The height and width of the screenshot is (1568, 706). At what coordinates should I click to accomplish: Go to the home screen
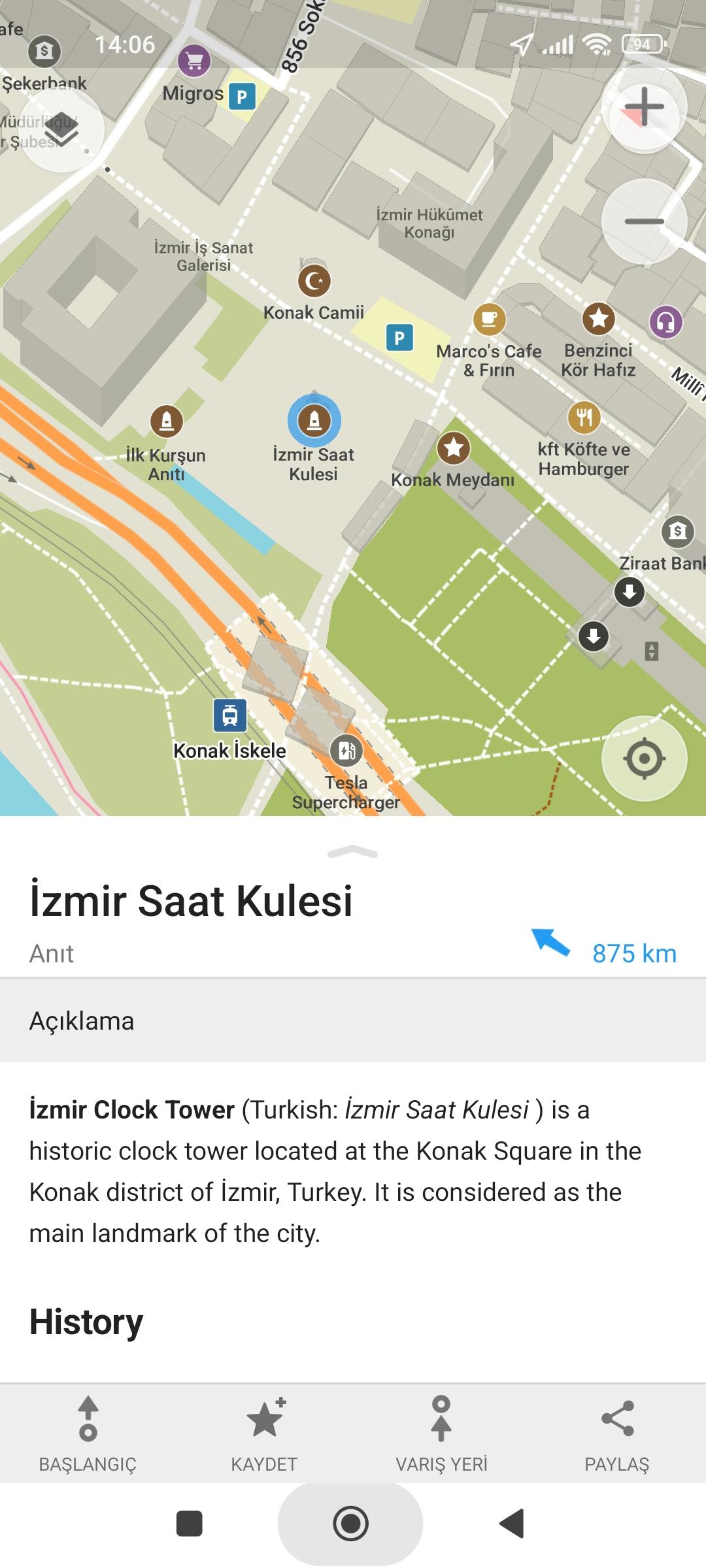pos(351,1524)
